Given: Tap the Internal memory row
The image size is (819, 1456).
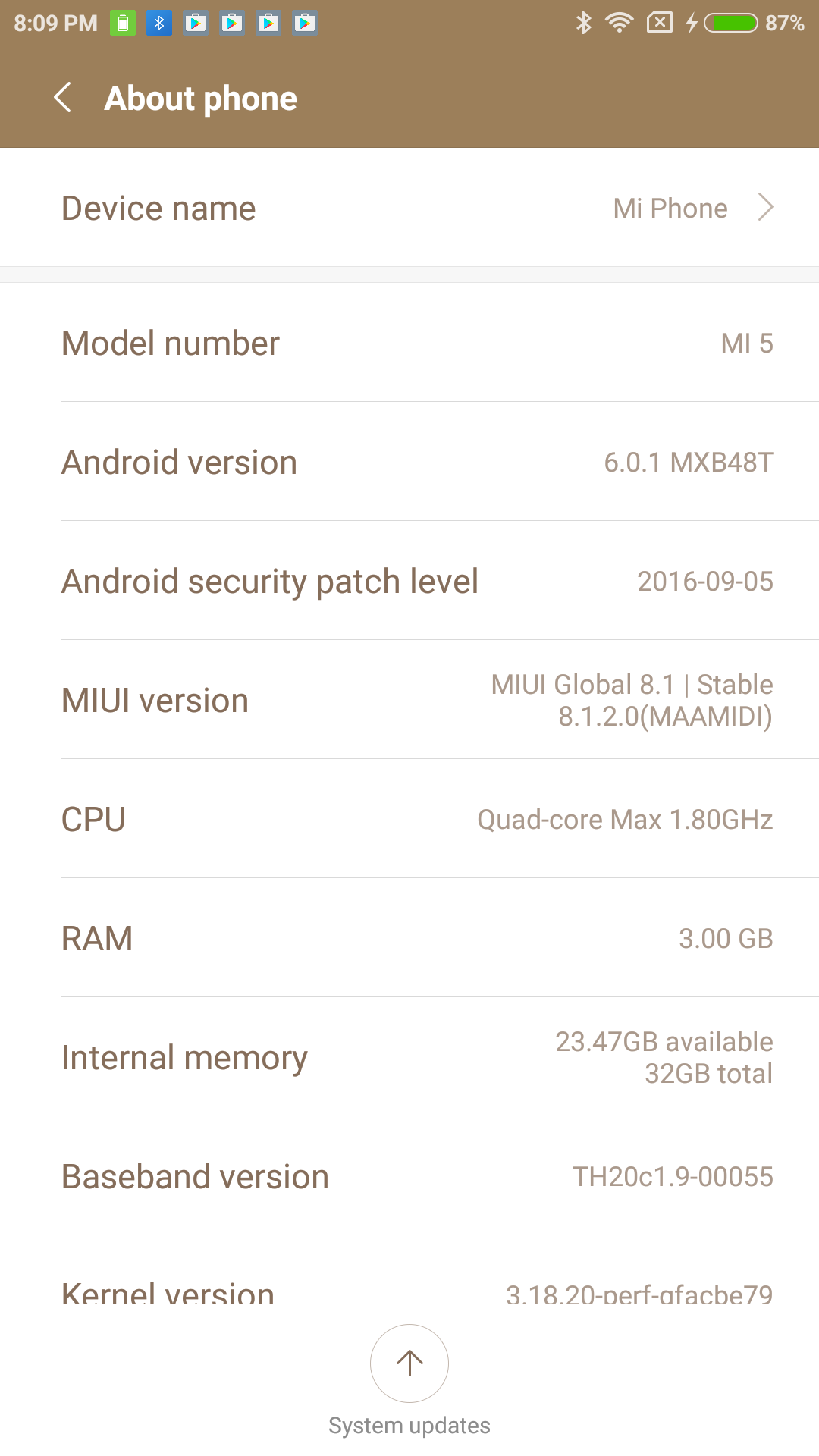Looking at the screenshot, I should click(x=409, y=1057).
